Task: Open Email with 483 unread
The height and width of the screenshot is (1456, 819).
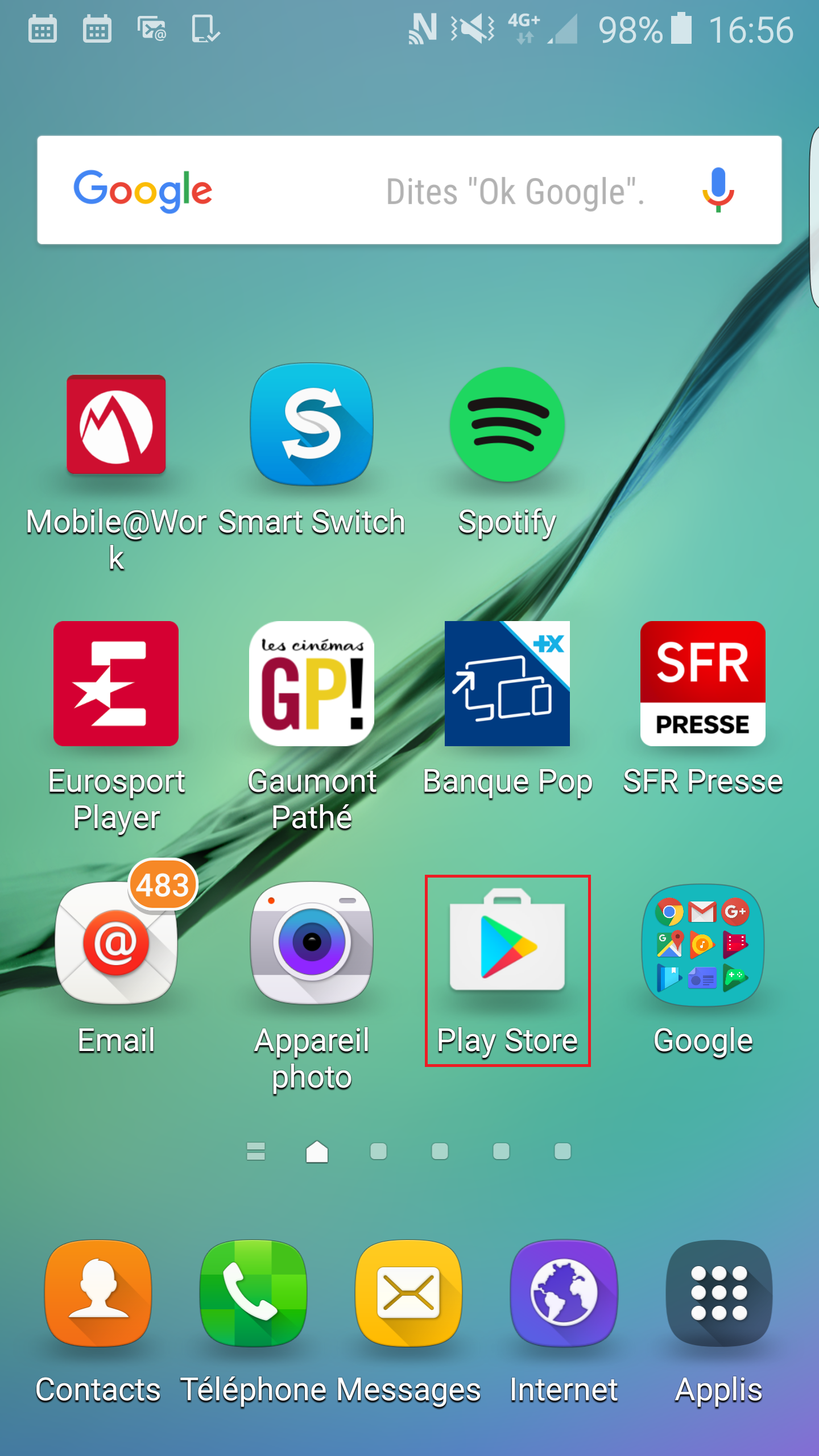Action: pyautogui.click(x=116, y=943)
